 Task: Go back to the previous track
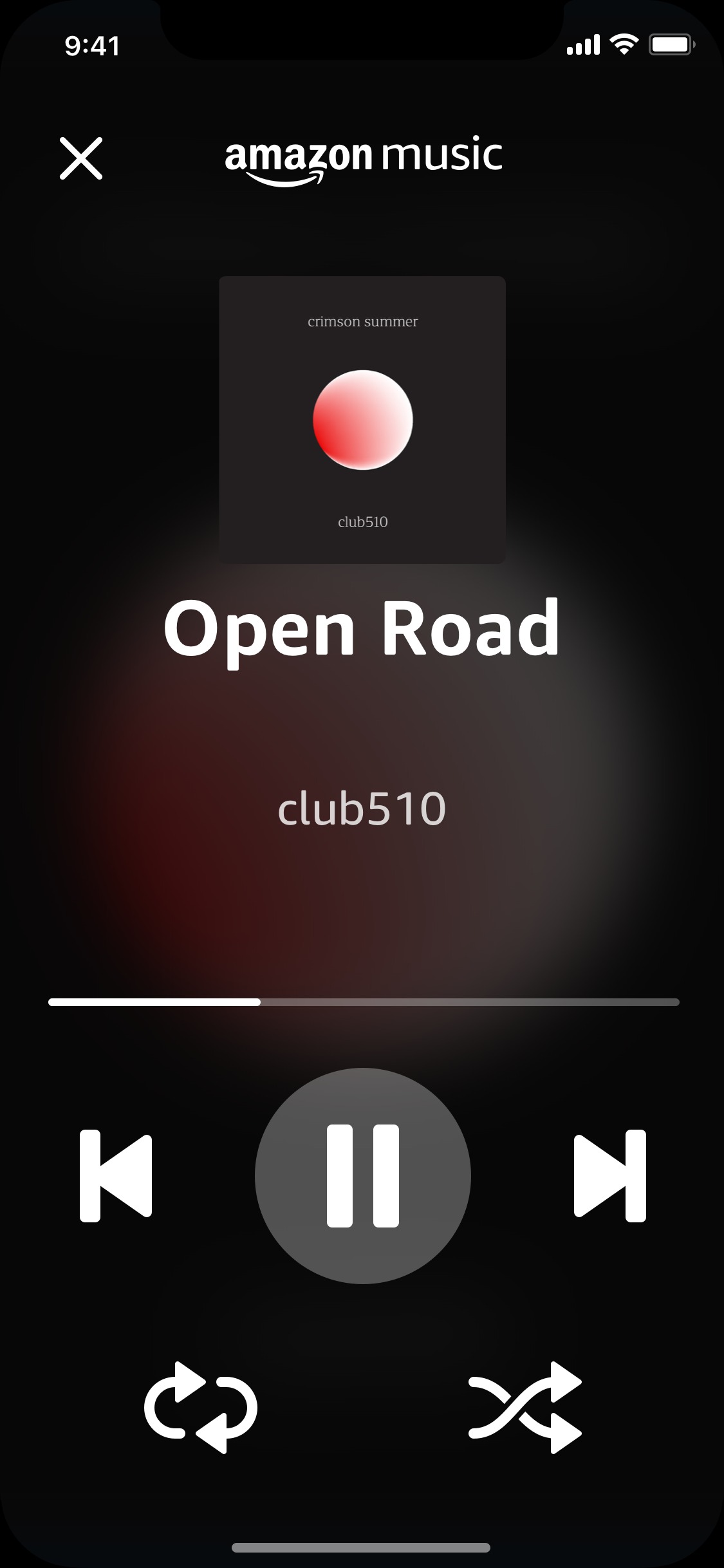[116, 1175]
